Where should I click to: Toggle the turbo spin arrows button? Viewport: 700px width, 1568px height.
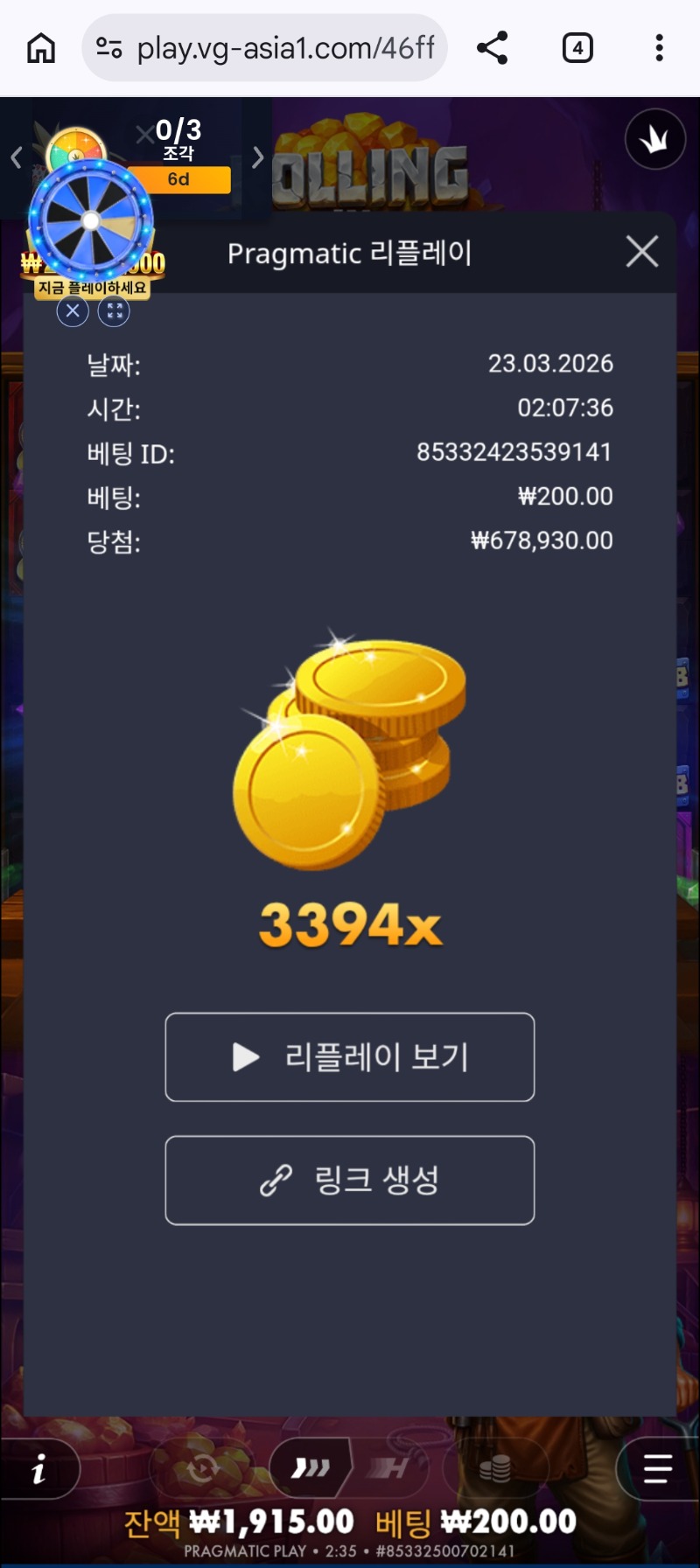pos(311,1467)
